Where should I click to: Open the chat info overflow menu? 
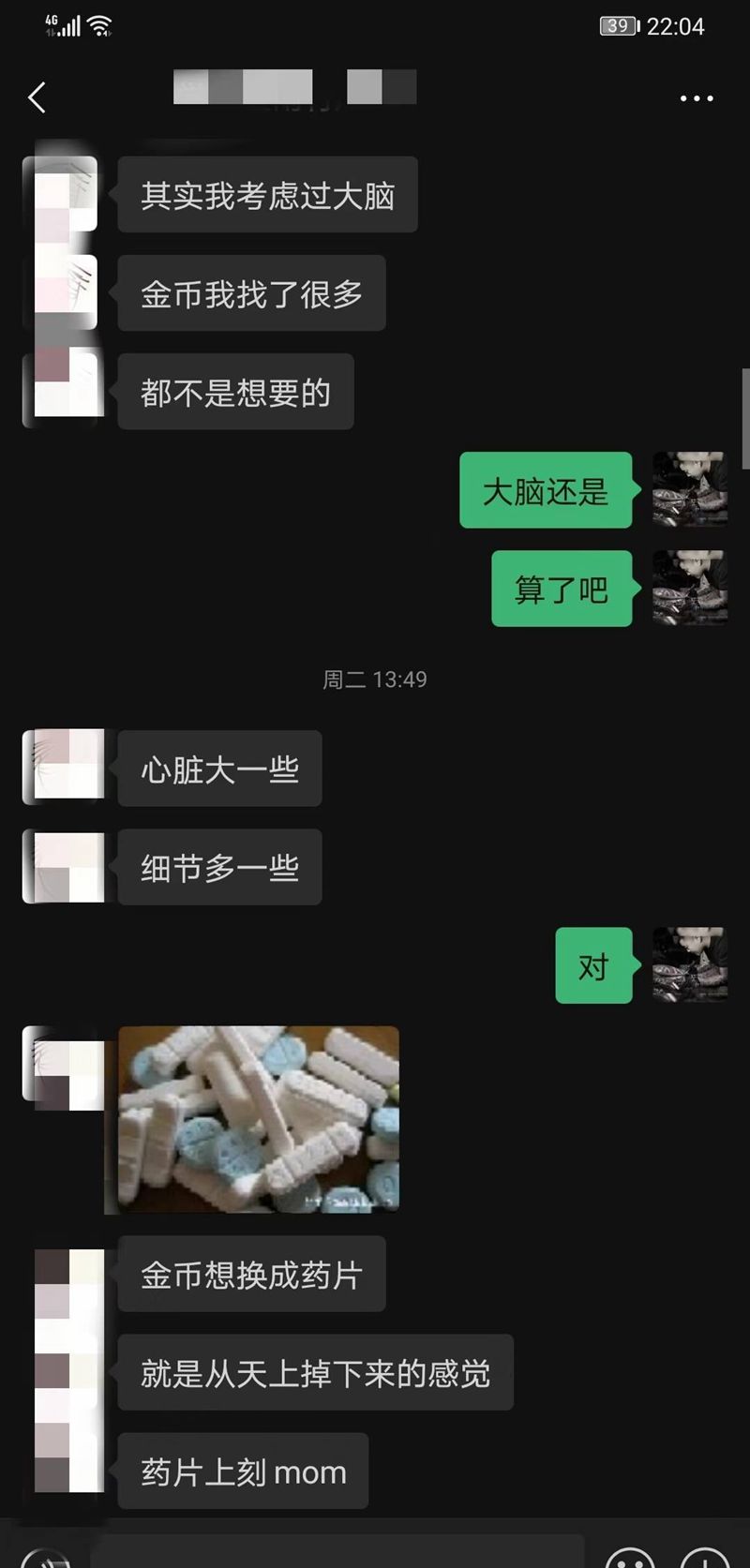click(x=696, y=98)
